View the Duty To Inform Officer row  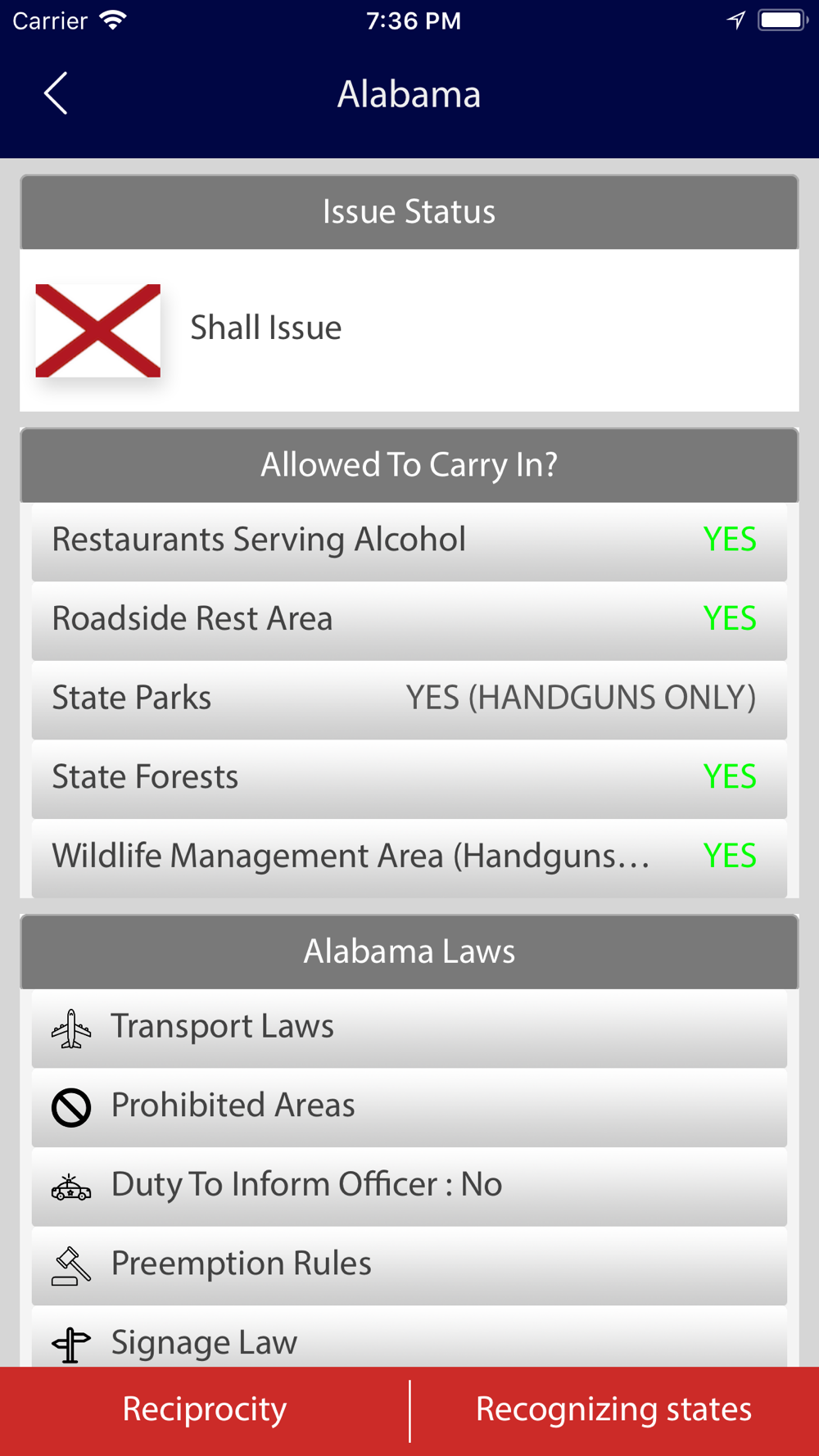pos(409,1186)
